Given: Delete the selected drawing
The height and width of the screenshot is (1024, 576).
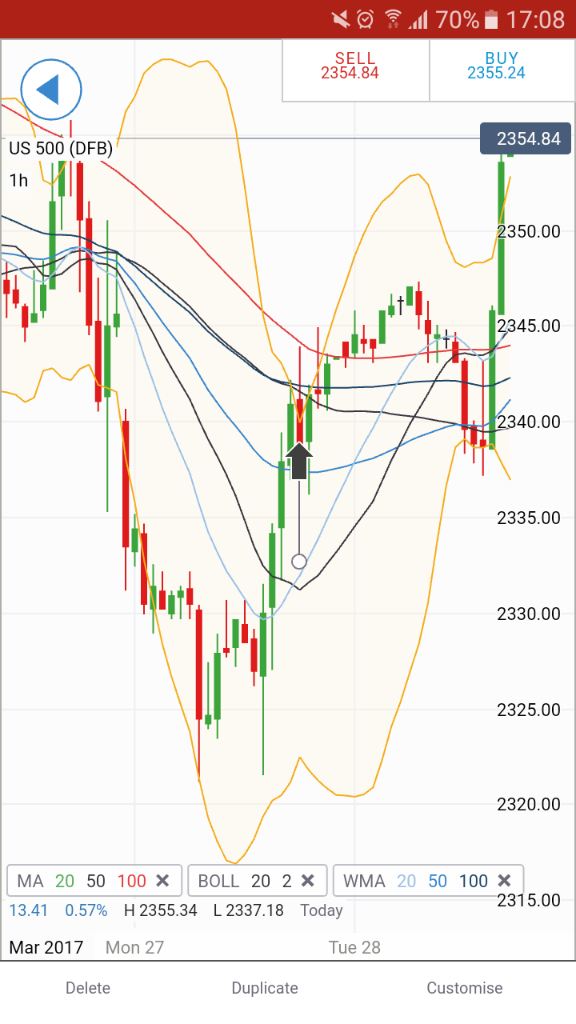Looking at the screenshot, I should (x=88, y=988).
